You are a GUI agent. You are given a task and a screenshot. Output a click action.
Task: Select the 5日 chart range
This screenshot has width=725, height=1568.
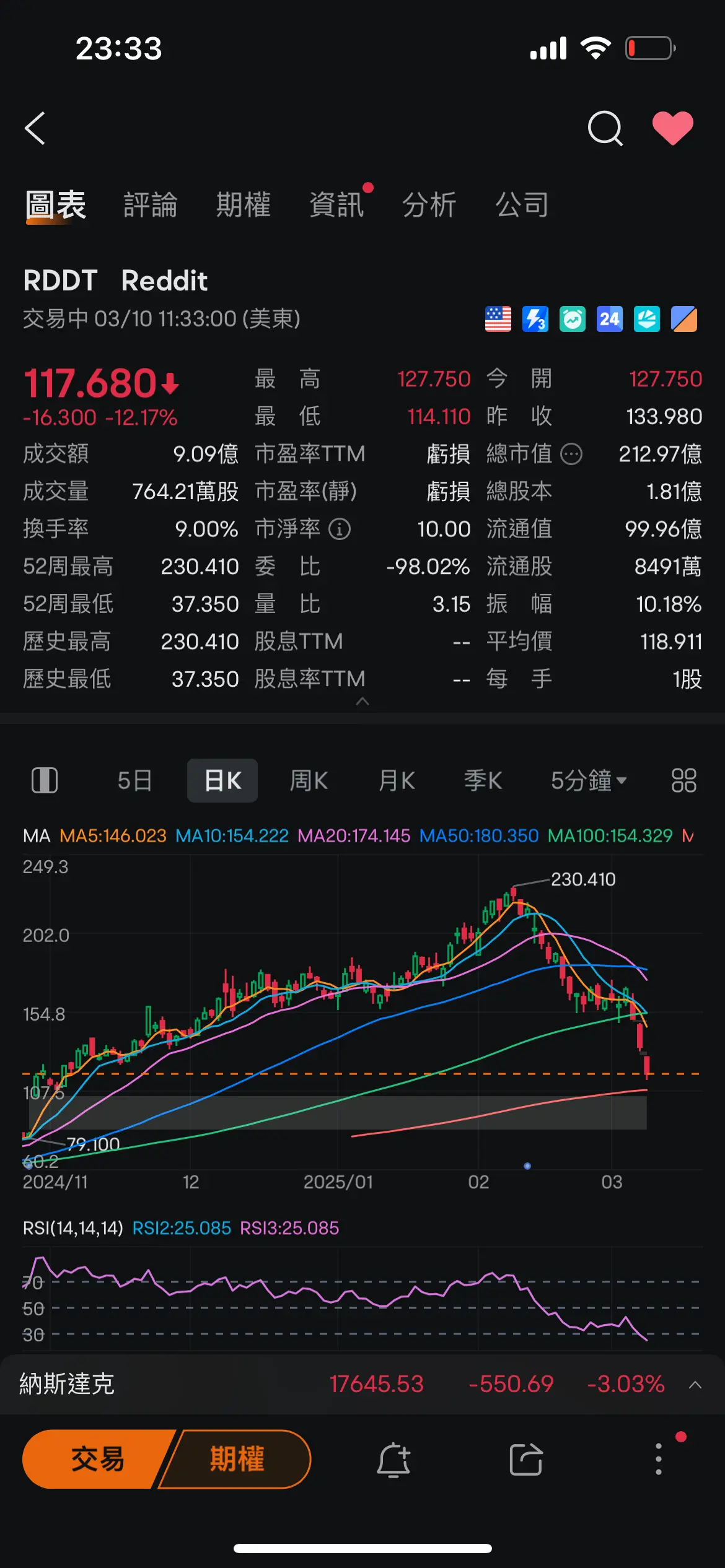134,780
